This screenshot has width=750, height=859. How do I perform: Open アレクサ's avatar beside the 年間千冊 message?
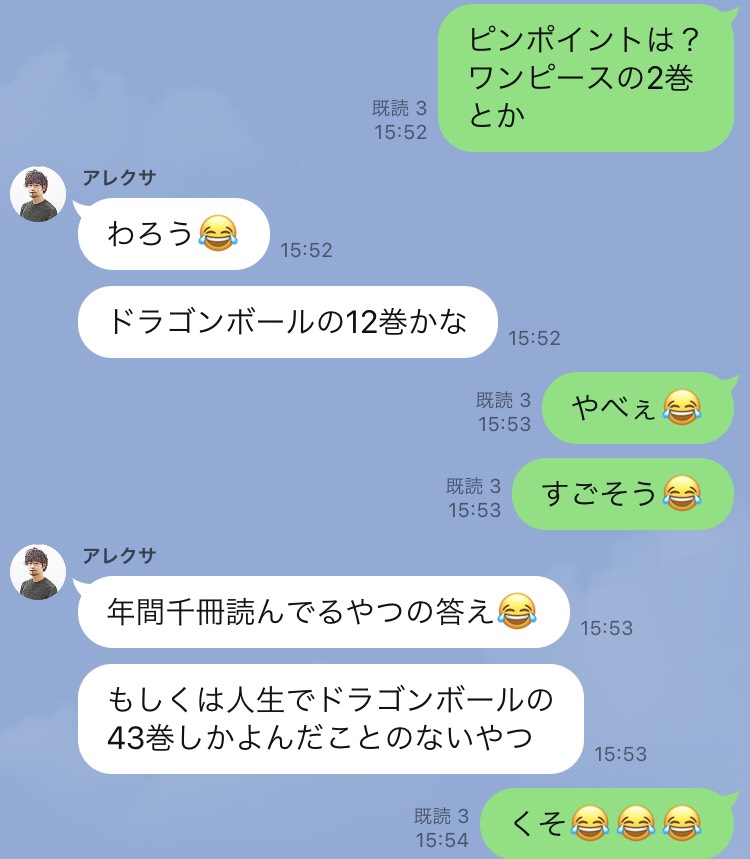38,572
